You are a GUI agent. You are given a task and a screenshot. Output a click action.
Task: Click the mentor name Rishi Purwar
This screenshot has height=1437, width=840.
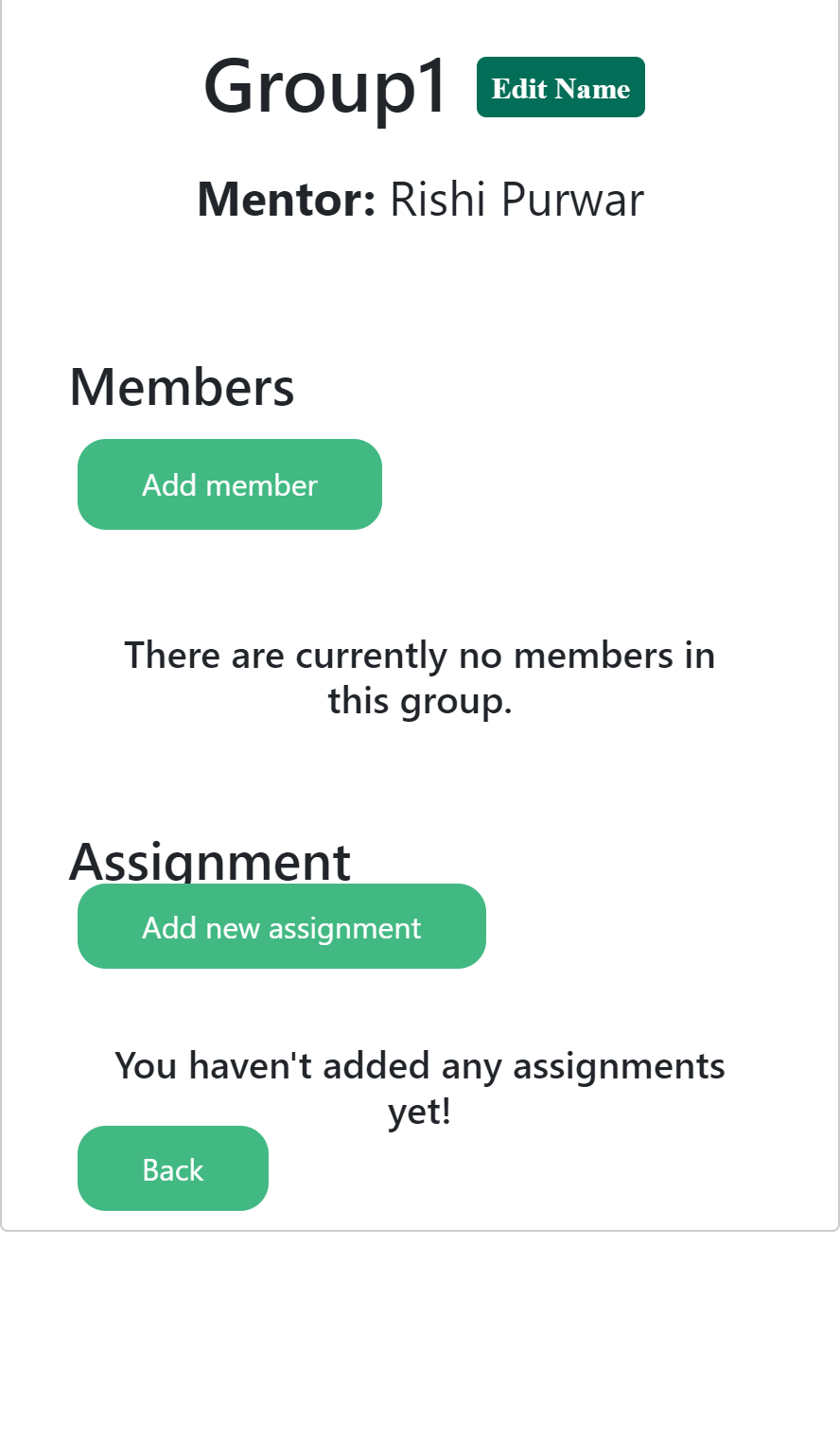pyautogui.click(x=516, y=199)
